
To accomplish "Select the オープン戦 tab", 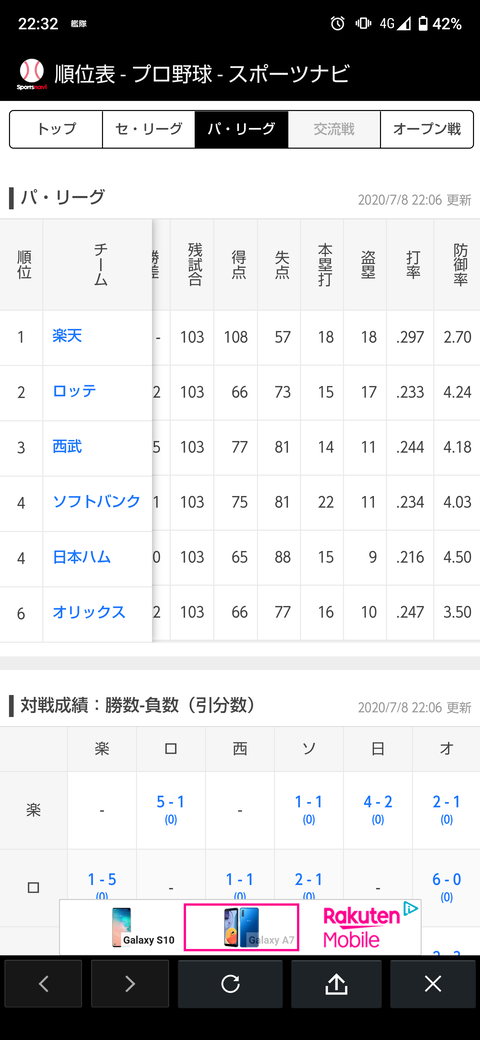I will (x=427, y=129).
